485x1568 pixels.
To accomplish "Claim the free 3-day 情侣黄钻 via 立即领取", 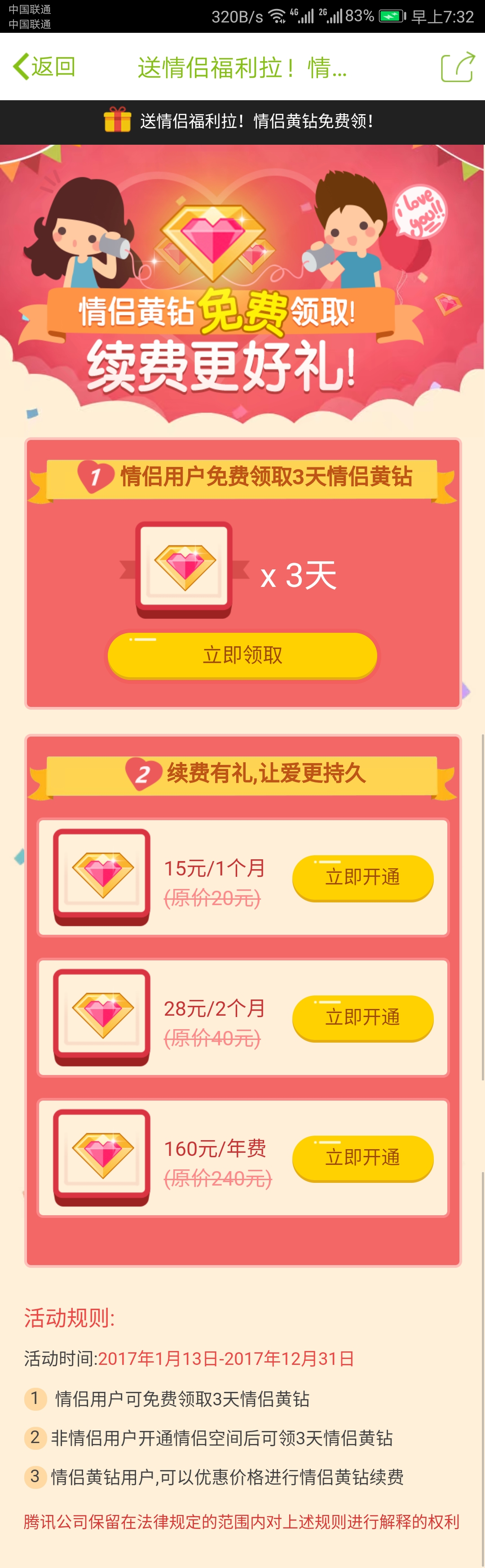I will (x=242, y=655).
